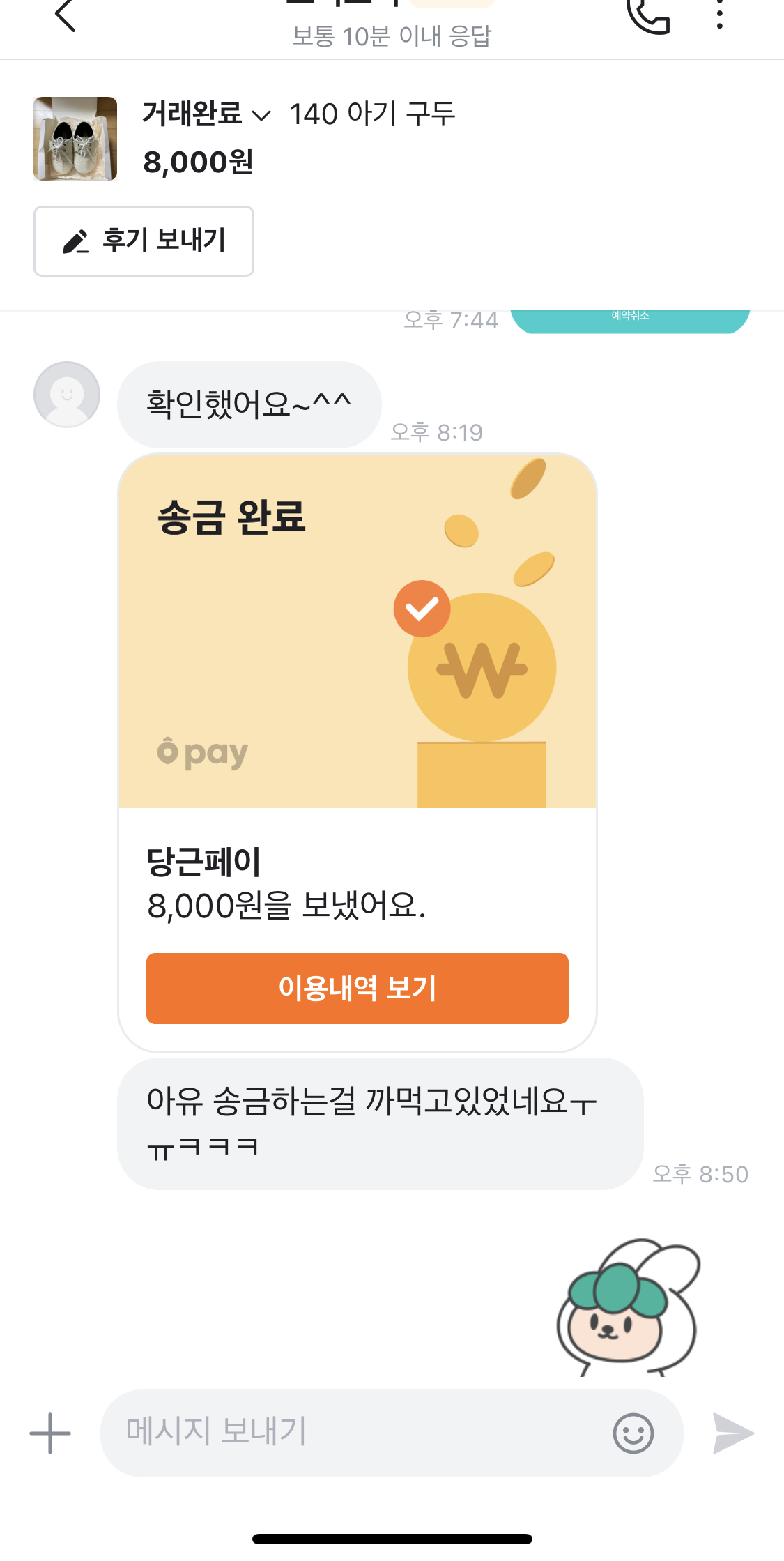Tap 이용내역 보기 on the 당근페이 card
Image resolution: width=784 pixels, height=1561 pixels.
[357, 988]
